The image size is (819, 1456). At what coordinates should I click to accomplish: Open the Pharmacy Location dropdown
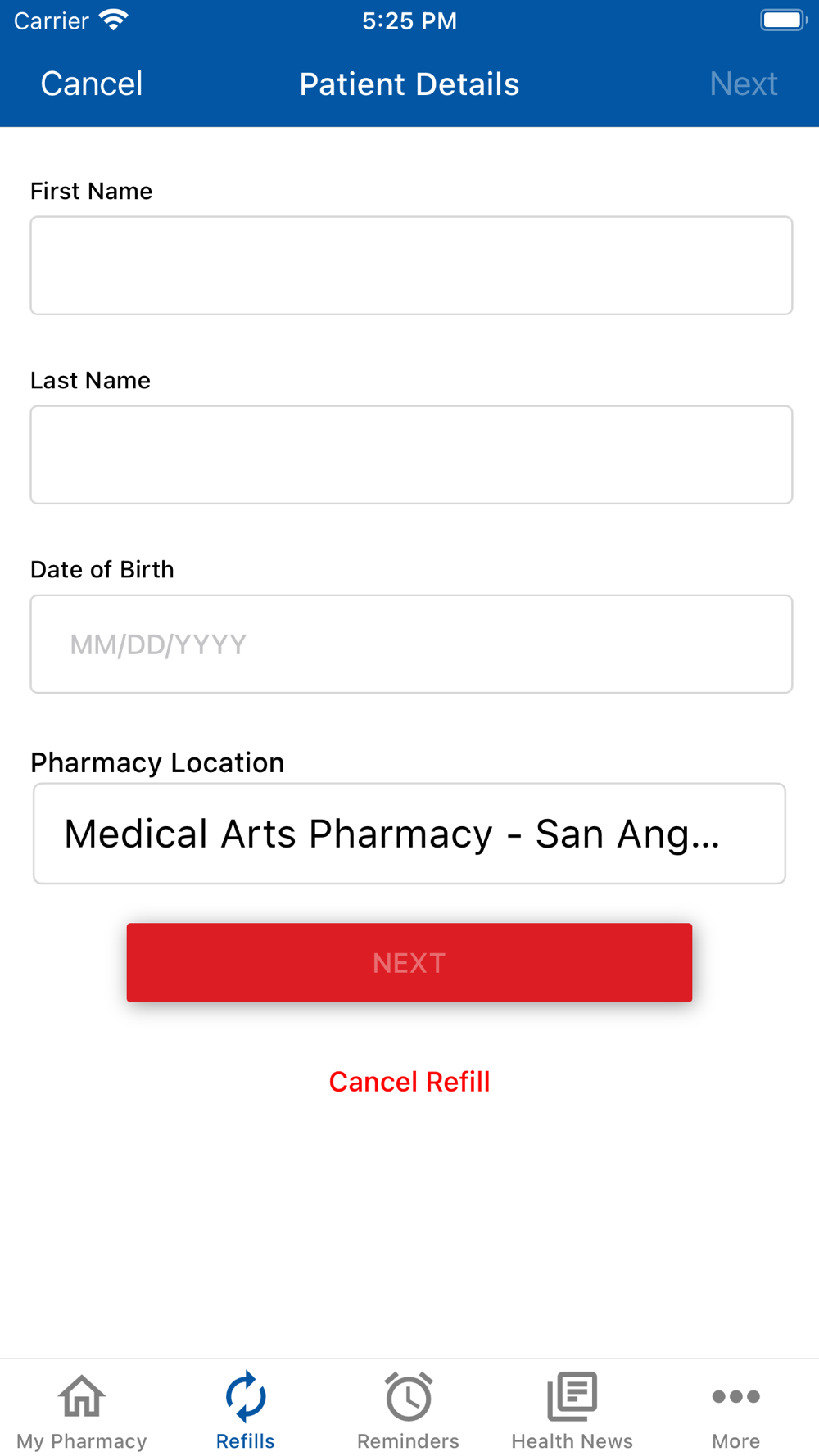409,834
